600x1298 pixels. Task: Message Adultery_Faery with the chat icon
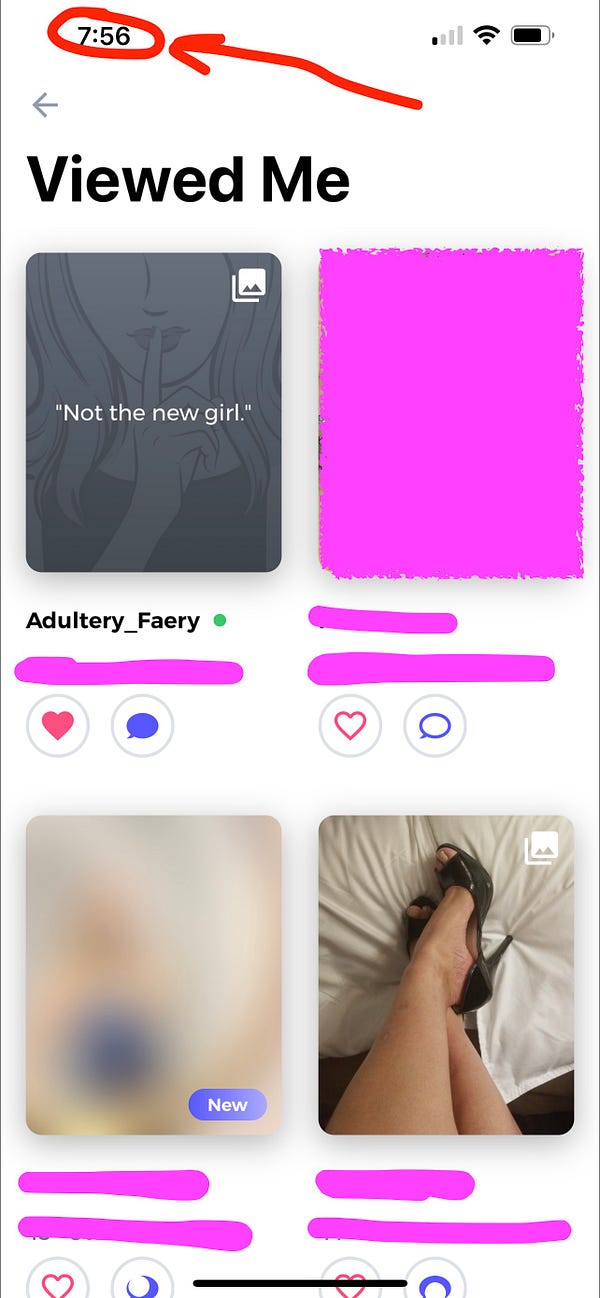coord(143,726)
